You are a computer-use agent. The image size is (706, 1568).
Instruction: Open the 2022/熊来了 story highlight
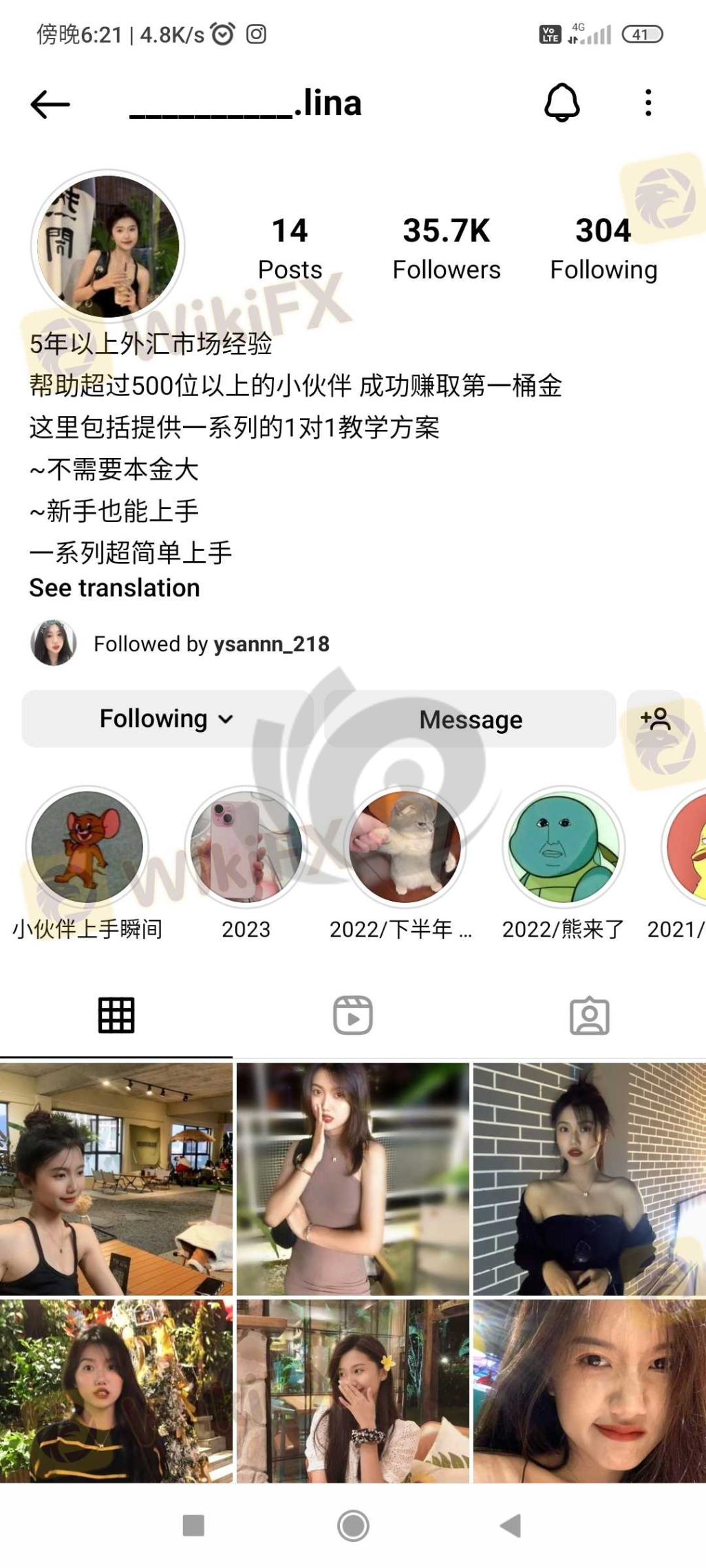pyautogui.click(x=563, y=847)
